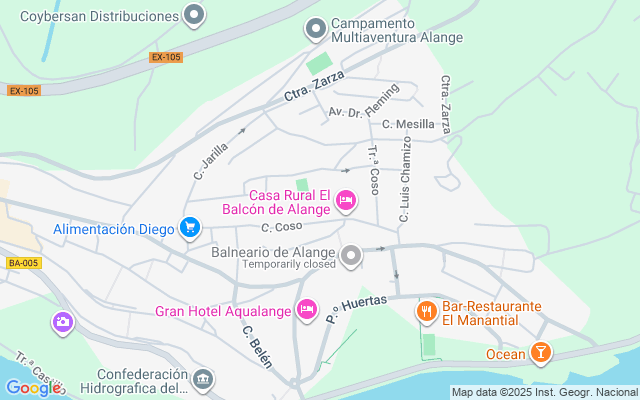Open the Coybersan Distribuciones map pin
The width and height of the screenshot is (640, 400).
click(196, 16)
